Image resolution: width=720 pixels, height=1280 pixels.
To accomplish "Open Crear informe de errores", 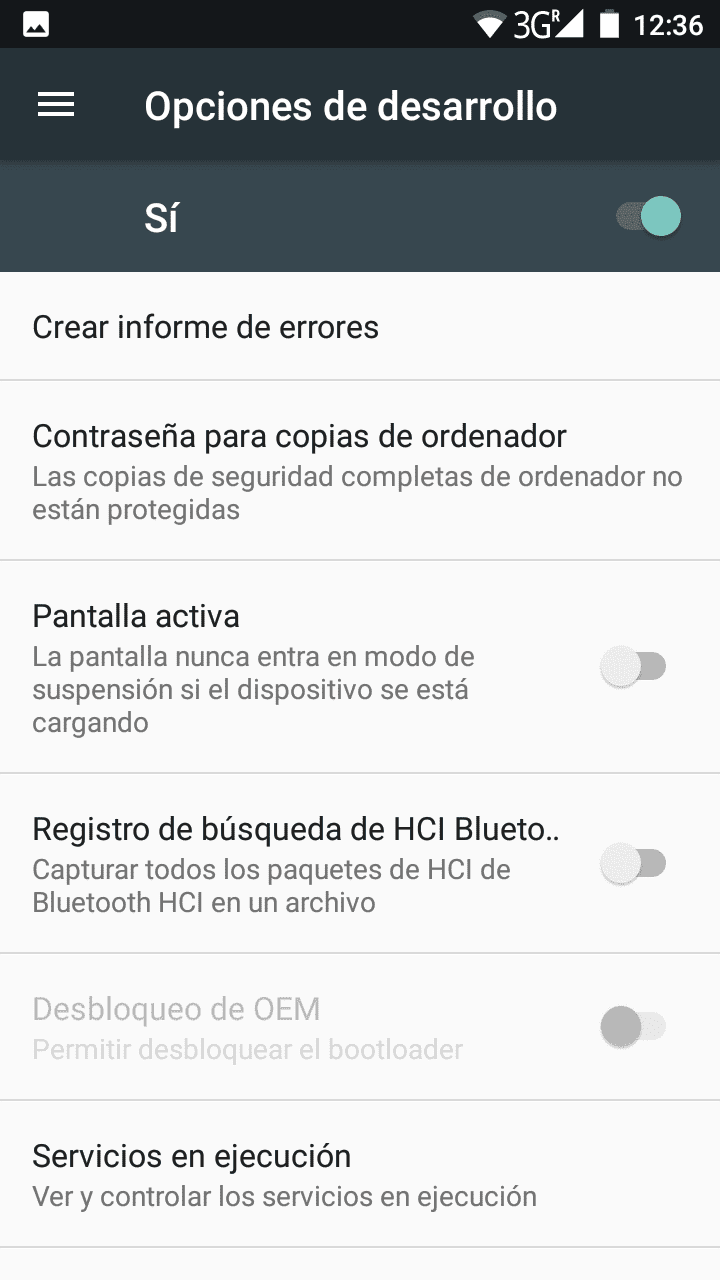I will 360,327.
